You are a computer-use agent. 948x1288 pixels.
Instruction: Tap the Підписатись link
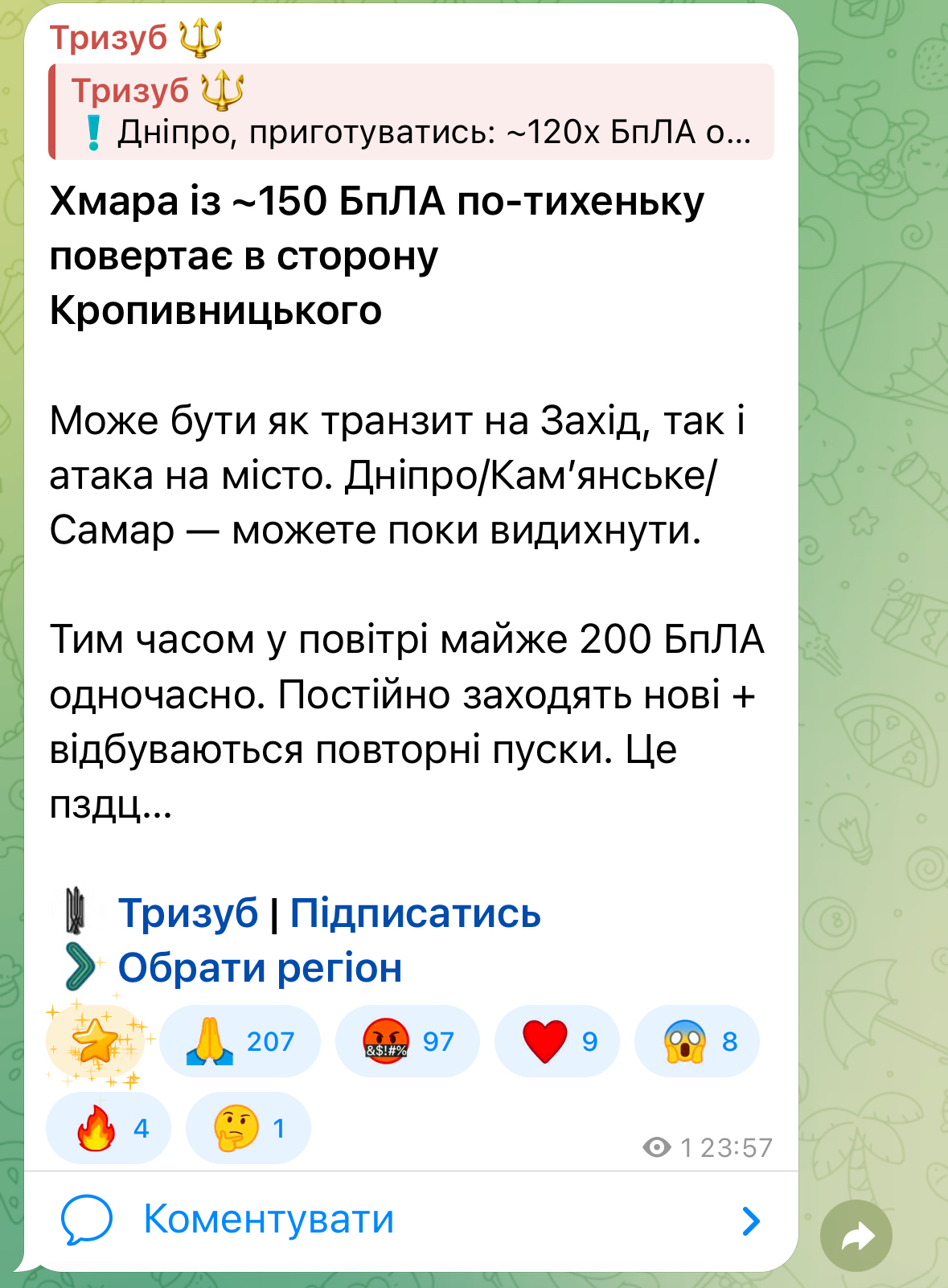point(415,913)
